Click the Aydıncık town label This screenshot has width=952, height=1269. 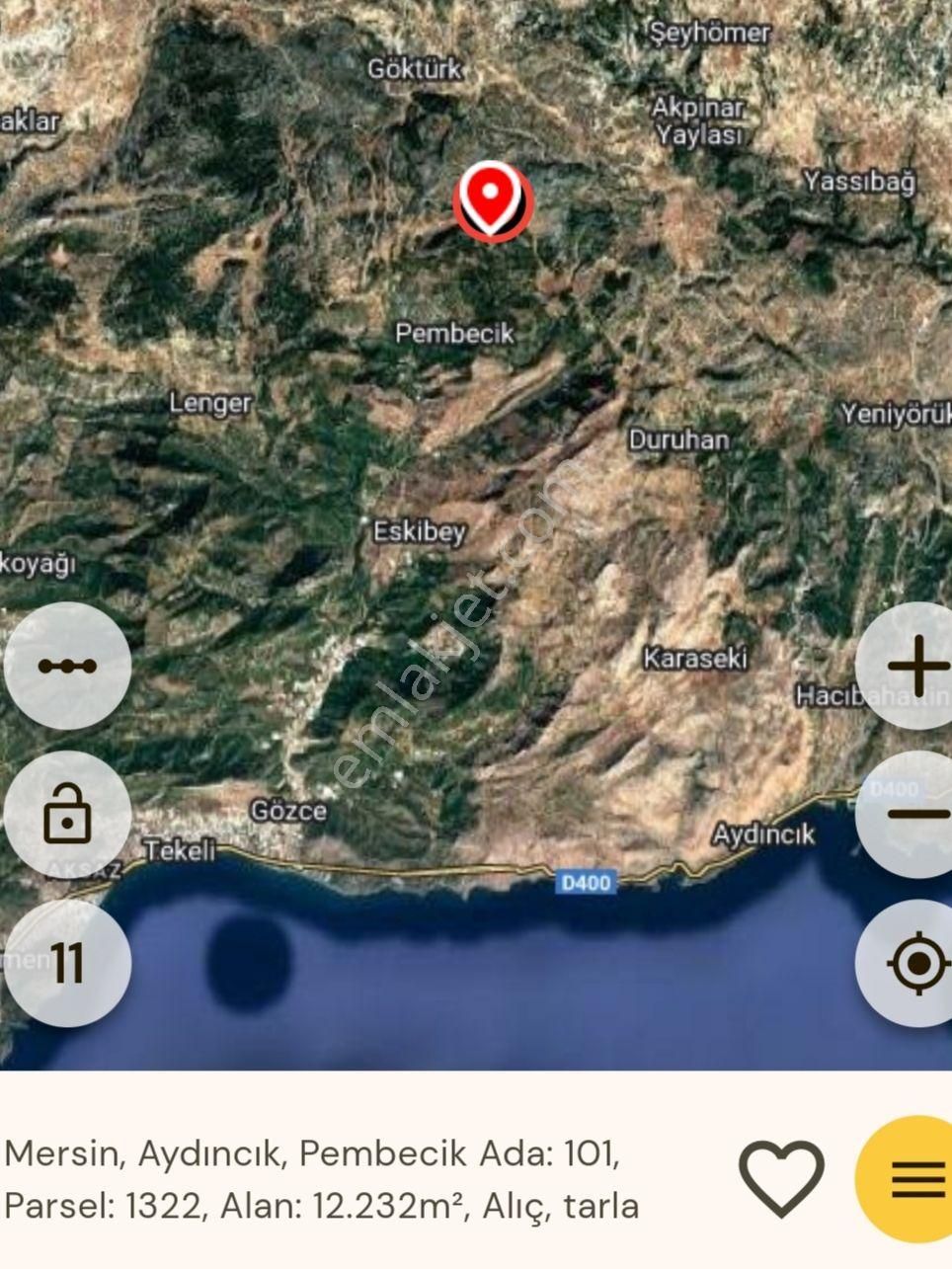click(x=762, y=835)
